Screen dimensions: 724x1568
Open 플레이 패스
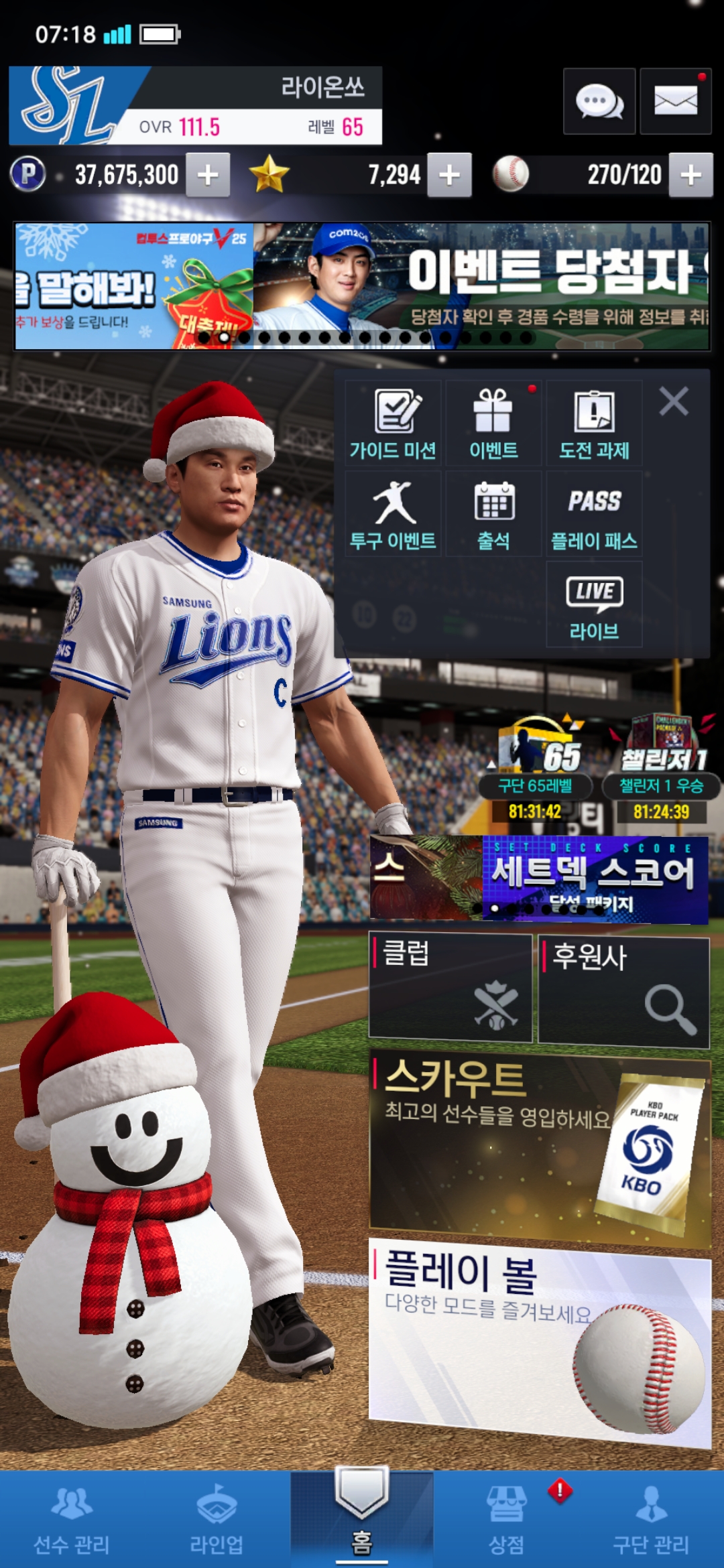[594, 514]
